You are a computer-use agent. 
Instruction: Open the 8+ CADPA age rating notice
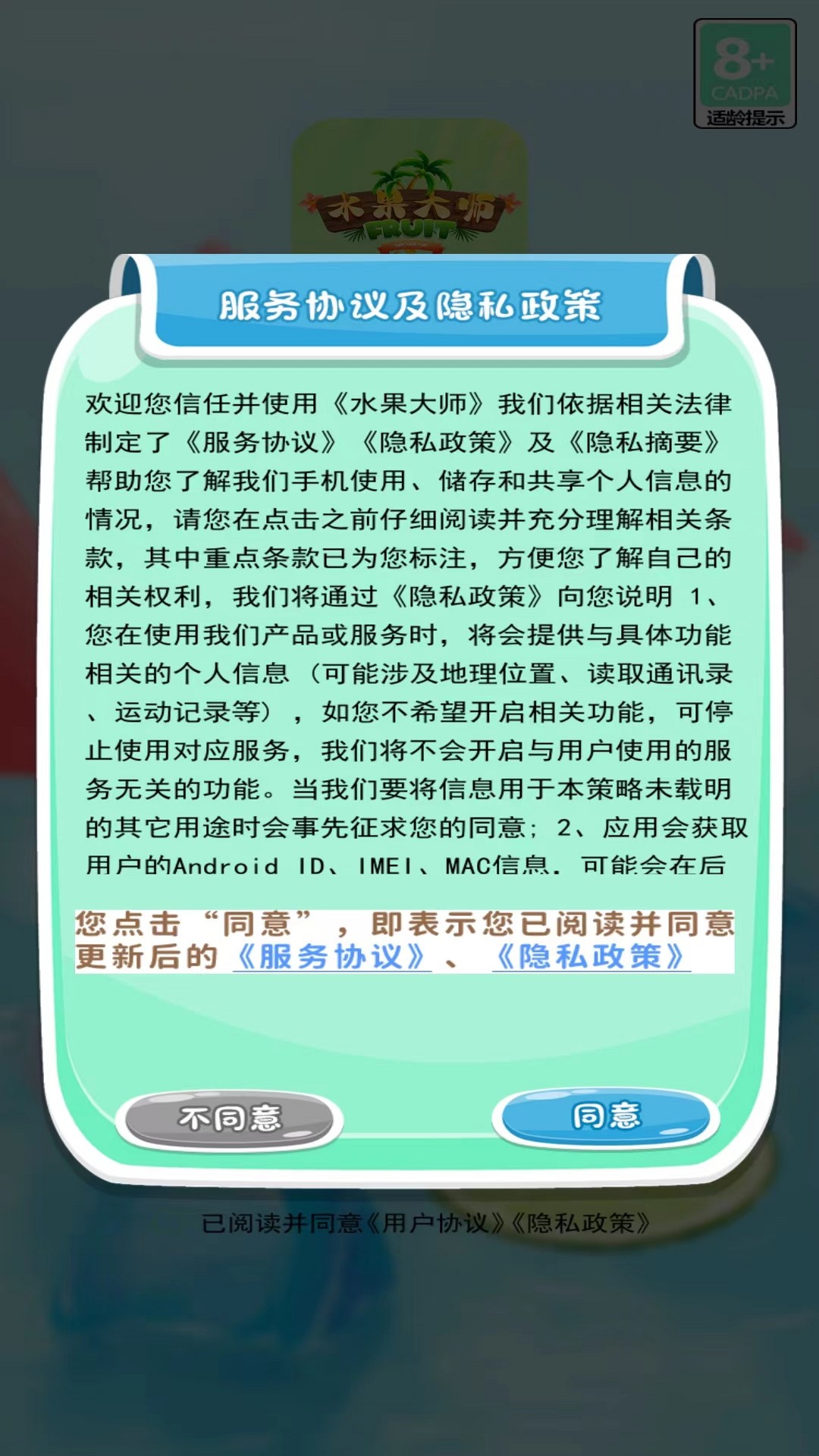pyautogui.click(x=745, y=74)
